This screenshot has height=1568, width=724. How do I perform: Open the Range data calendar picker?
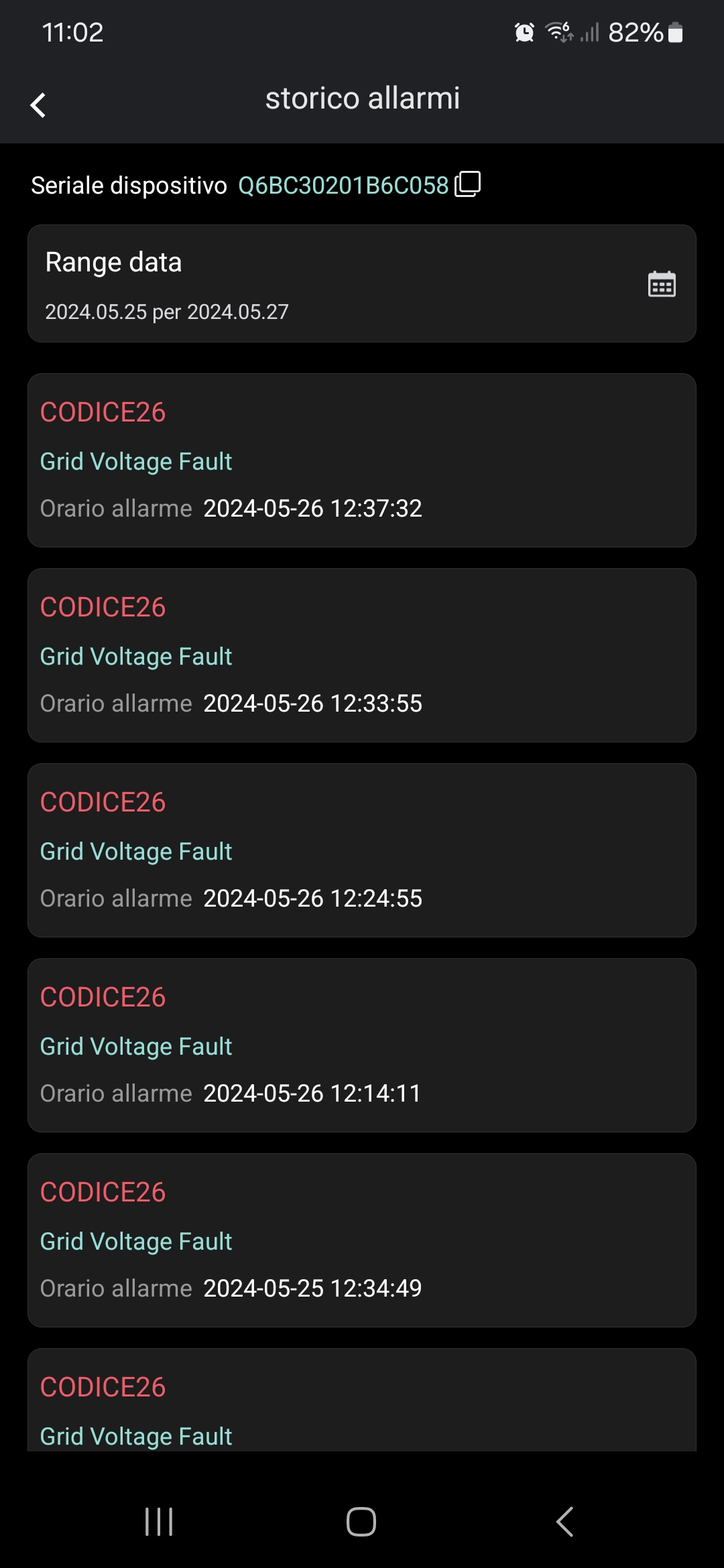click(661, 284)
